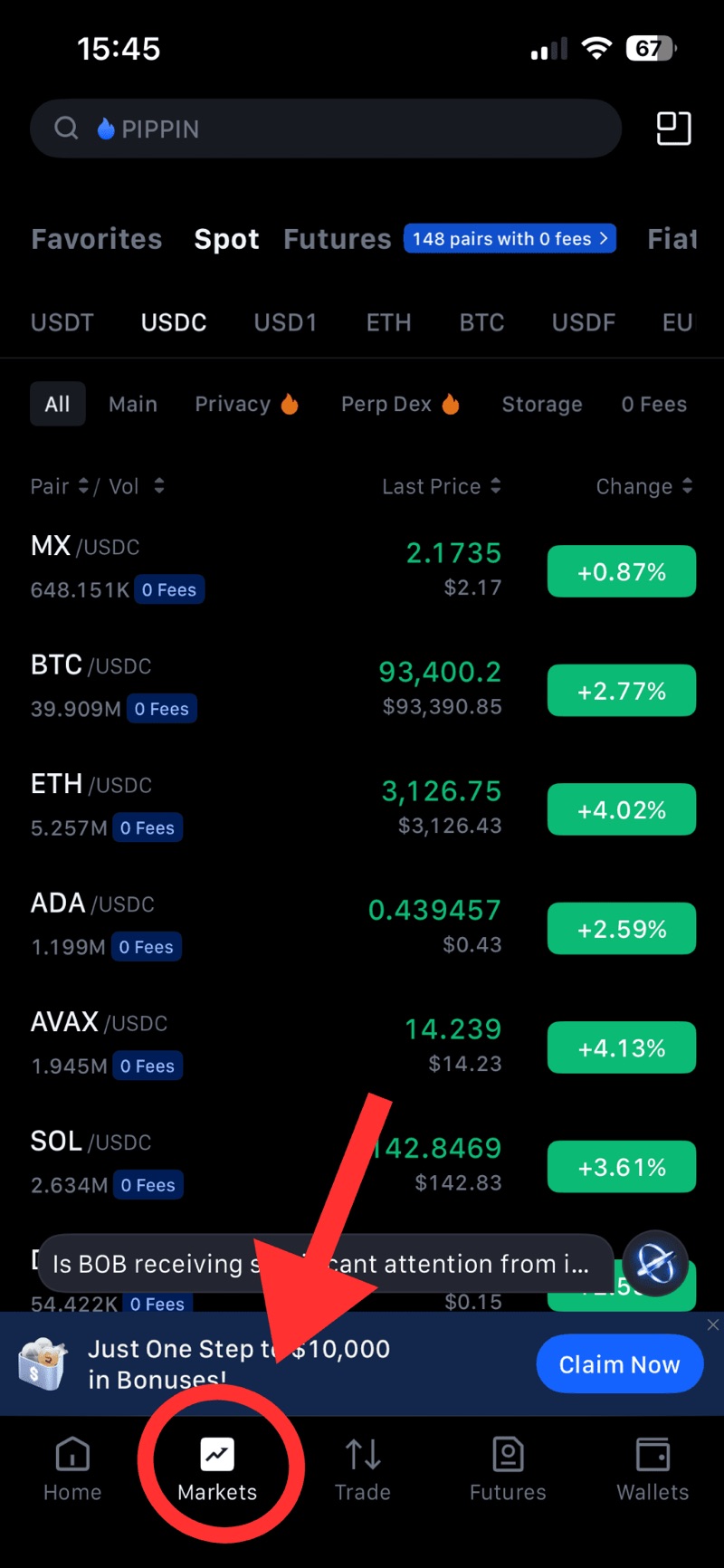
Task: Enable the 0 Fees filter
Action: (x=654, y=404)
